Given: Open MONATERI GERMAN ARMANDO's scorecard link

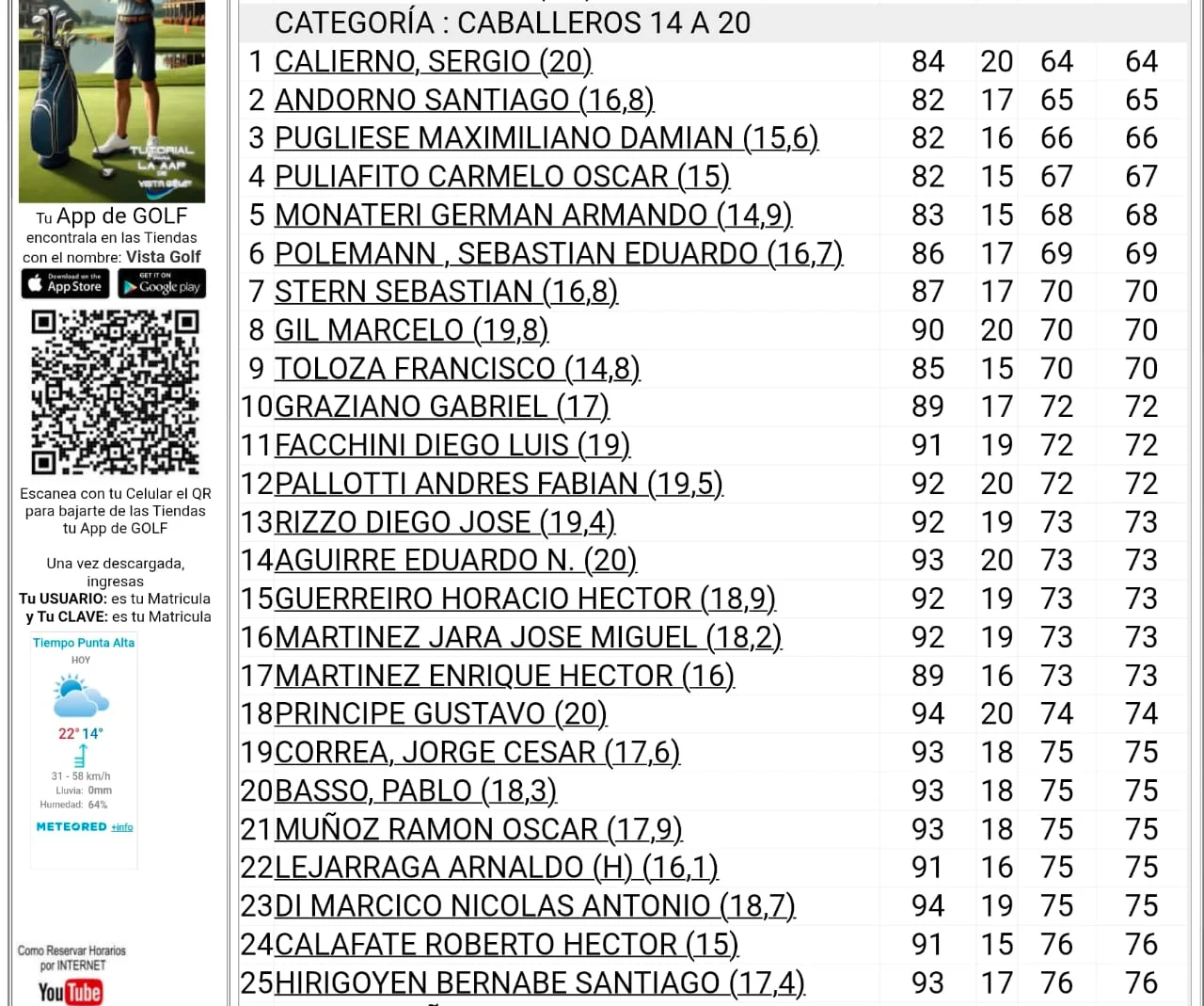Looking at the screenshot, I should (532, 216).
